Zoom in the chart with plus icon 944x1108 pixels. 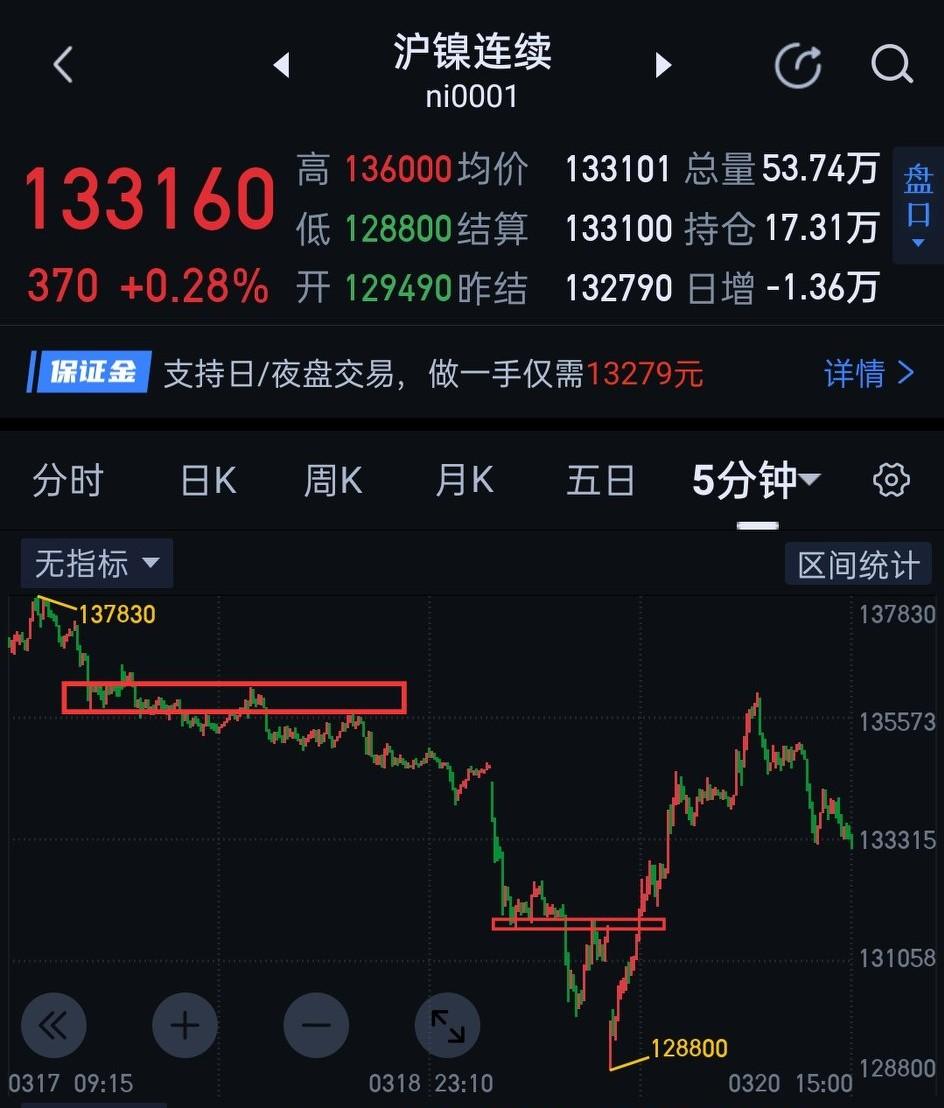[x=185, y=1025]
